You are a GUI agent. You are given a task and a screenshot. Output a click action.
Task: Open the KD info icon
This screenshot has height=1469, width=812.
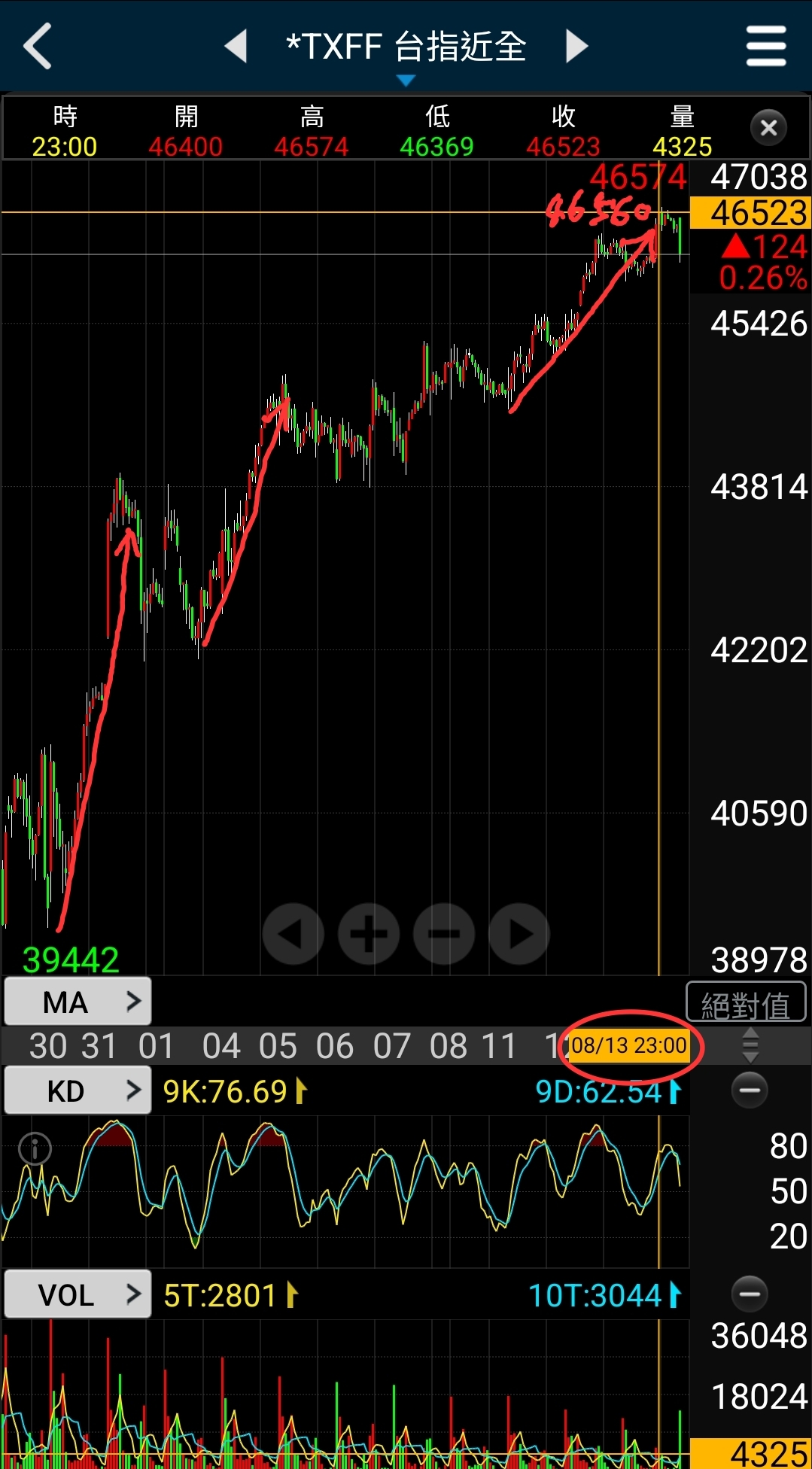(35, 1149)
